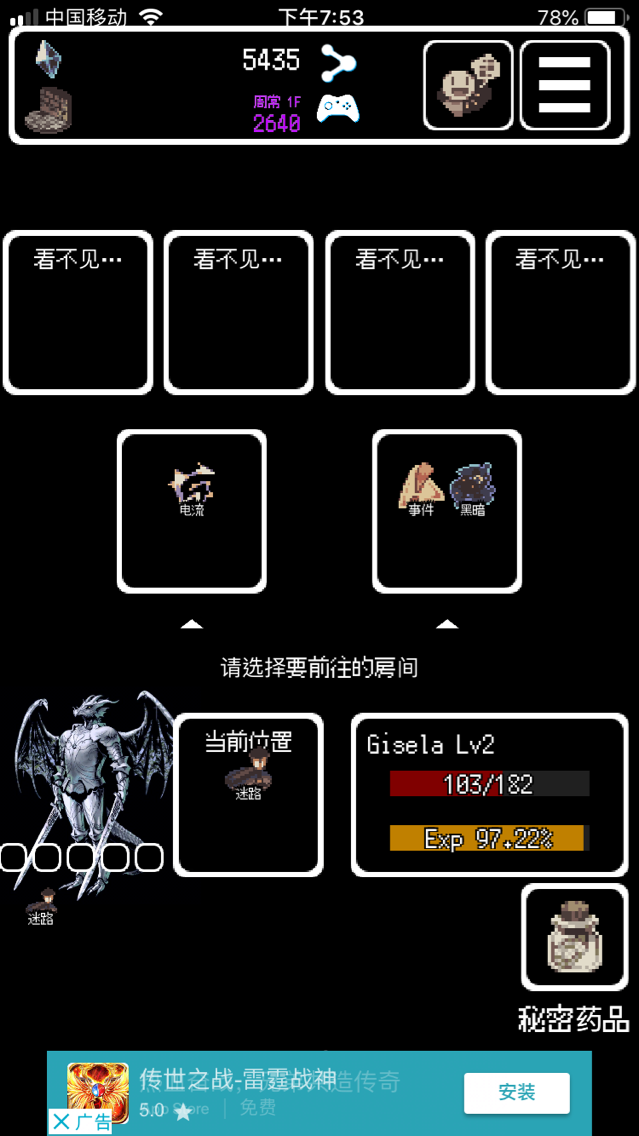Tap the 当前位置 current room card

point(249,794)
